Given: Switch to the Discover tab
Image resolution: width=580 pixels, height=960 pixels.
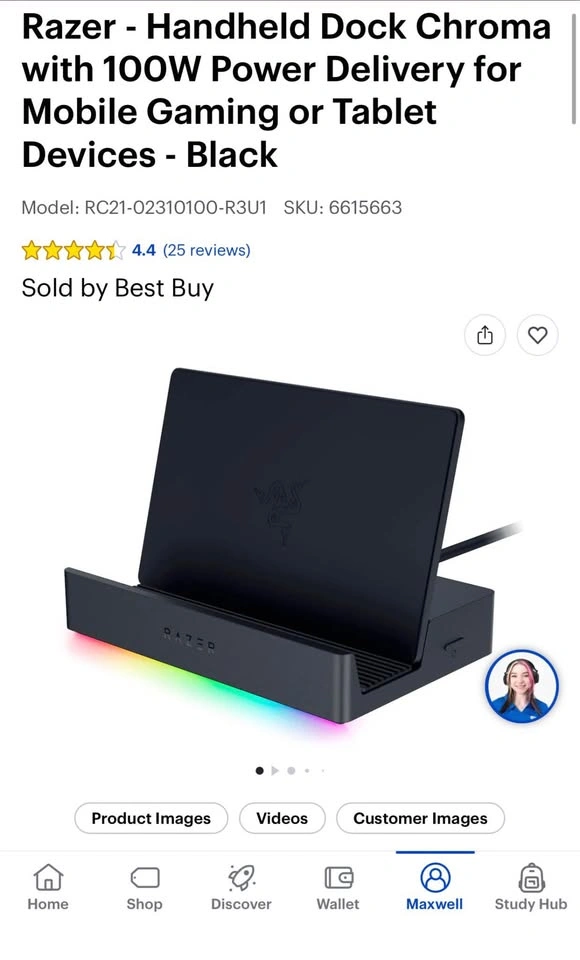Looking at the screenshot, I should pyautogui.click(x=241, y=887).
